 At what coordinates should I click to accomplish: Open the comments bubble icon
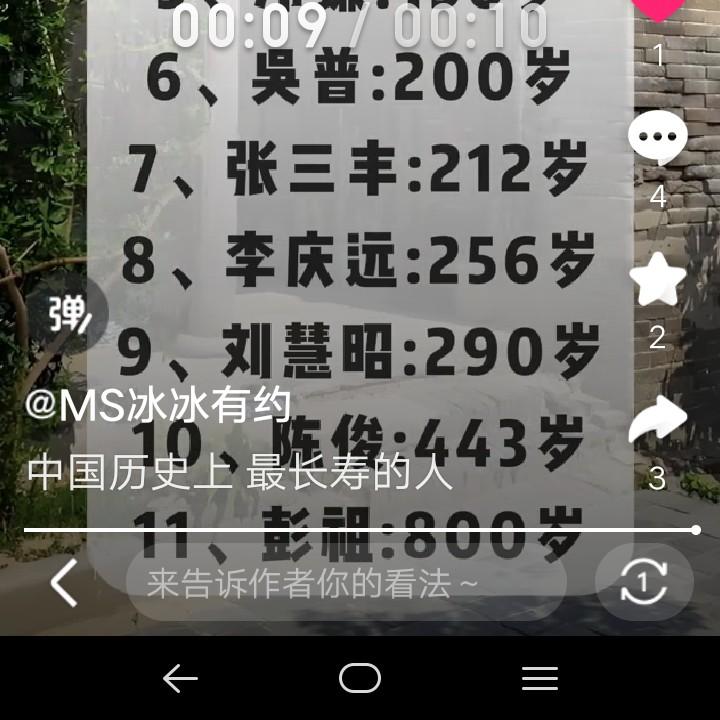pos(657,137)
